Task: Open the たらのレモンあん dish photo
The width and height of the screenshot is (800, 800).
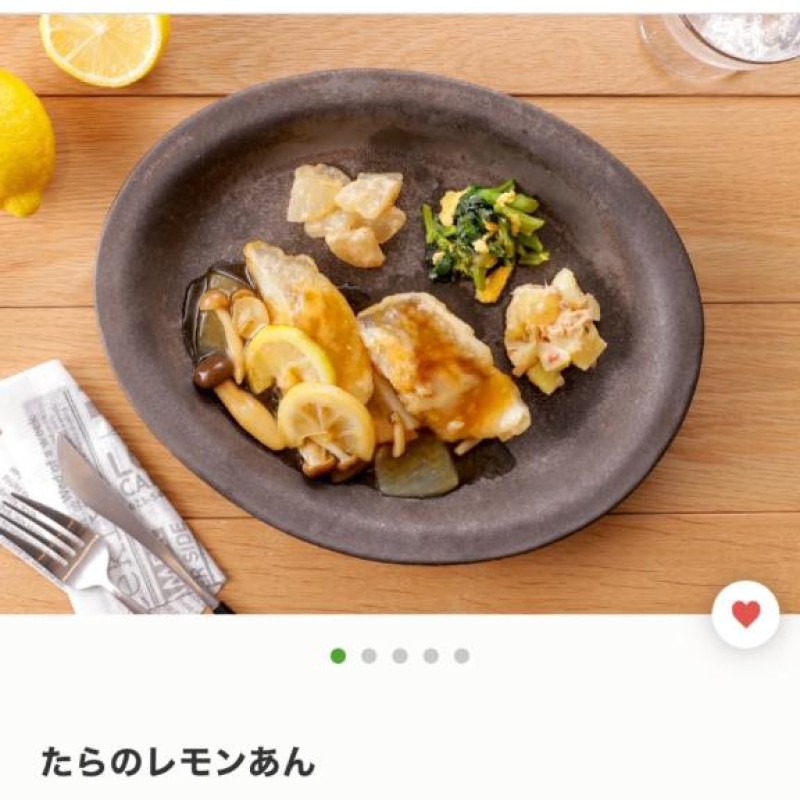Action: [x=400, y=314]
